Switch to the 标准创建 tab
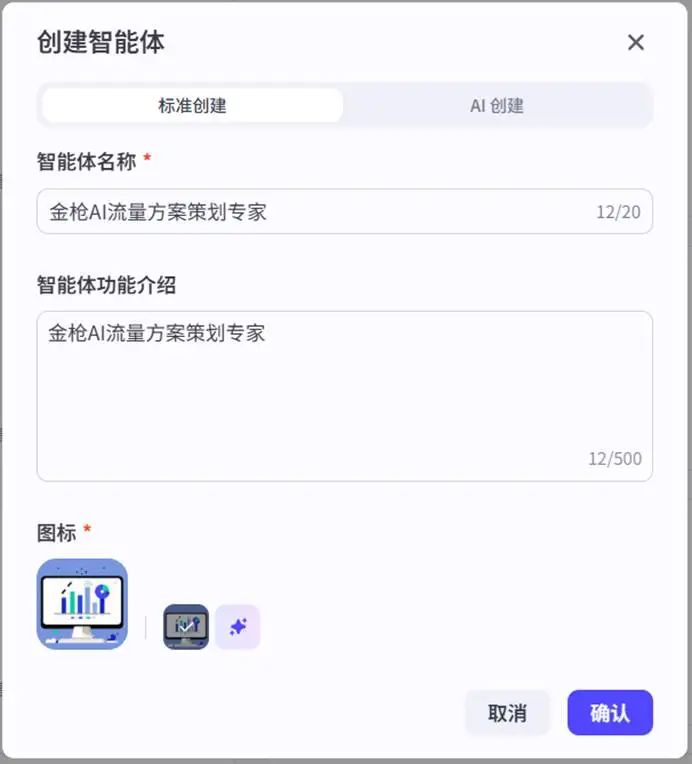Viewport: 692px width, 764px height. tap(192, 105)
